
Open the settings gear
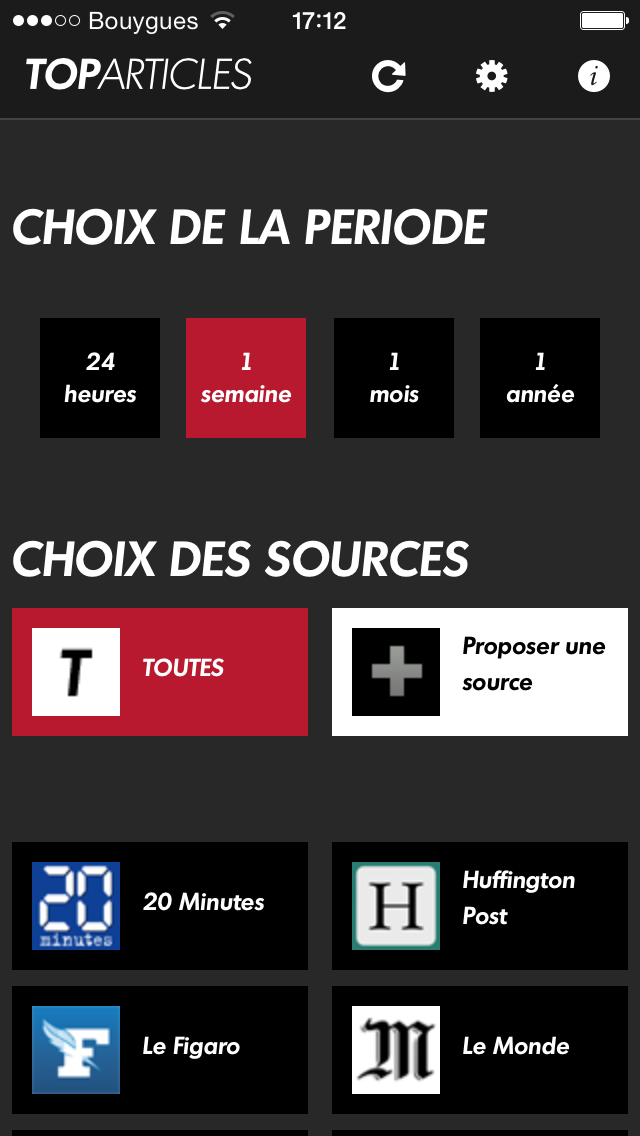coord(491,76)
